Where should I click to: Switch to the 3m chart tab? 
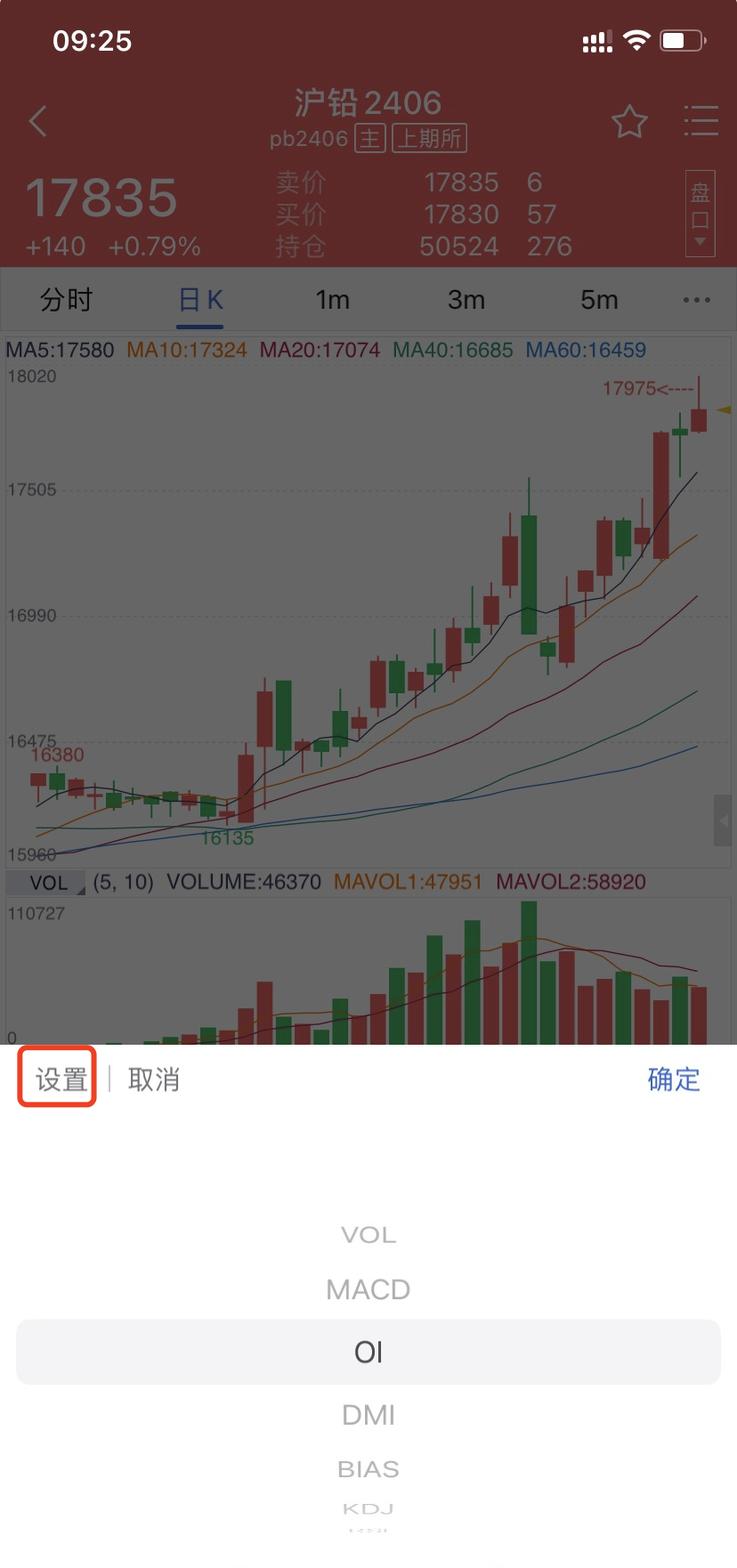[466, 300]
